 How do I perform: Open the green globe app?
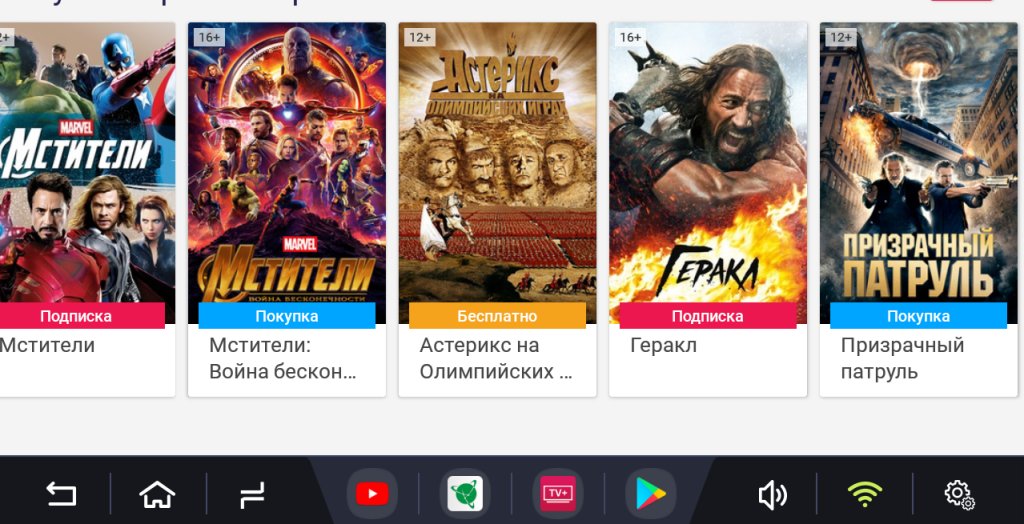click(465, 493)
